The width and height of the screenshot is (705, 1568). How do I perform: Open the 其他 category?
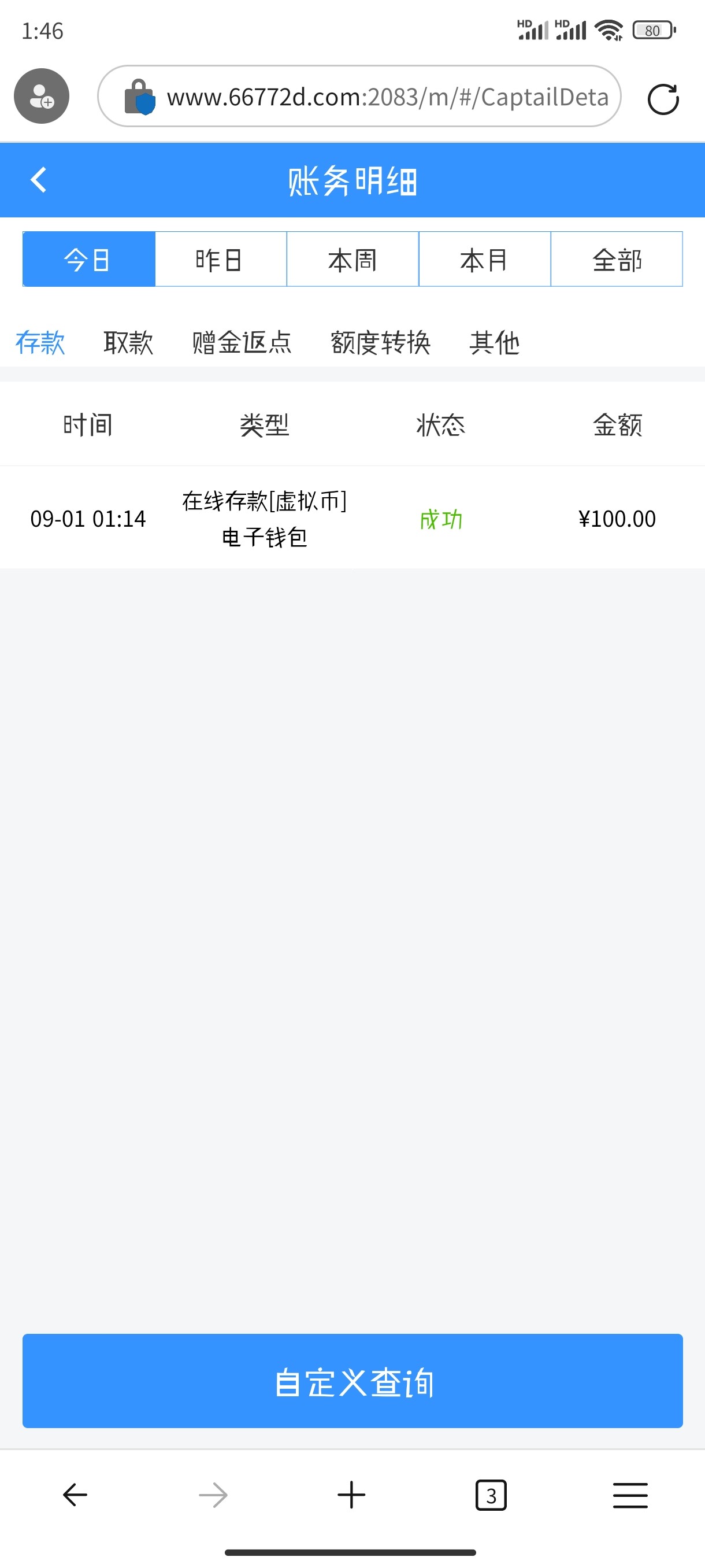pyautogui.click(x=494, y=342)
